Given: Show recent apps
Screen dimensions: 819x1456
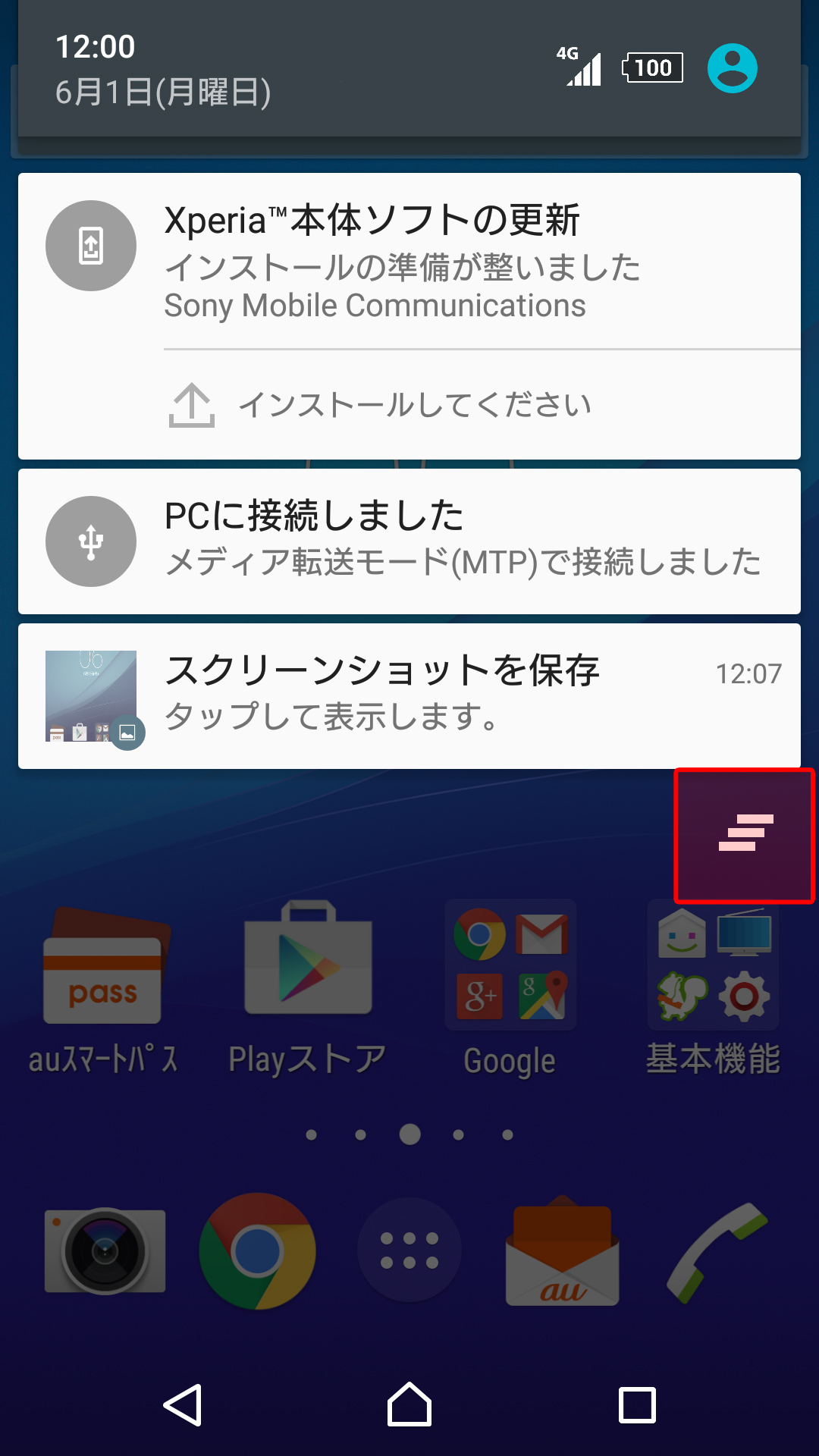Looking at the screenshot, I should click(637, 1405).
